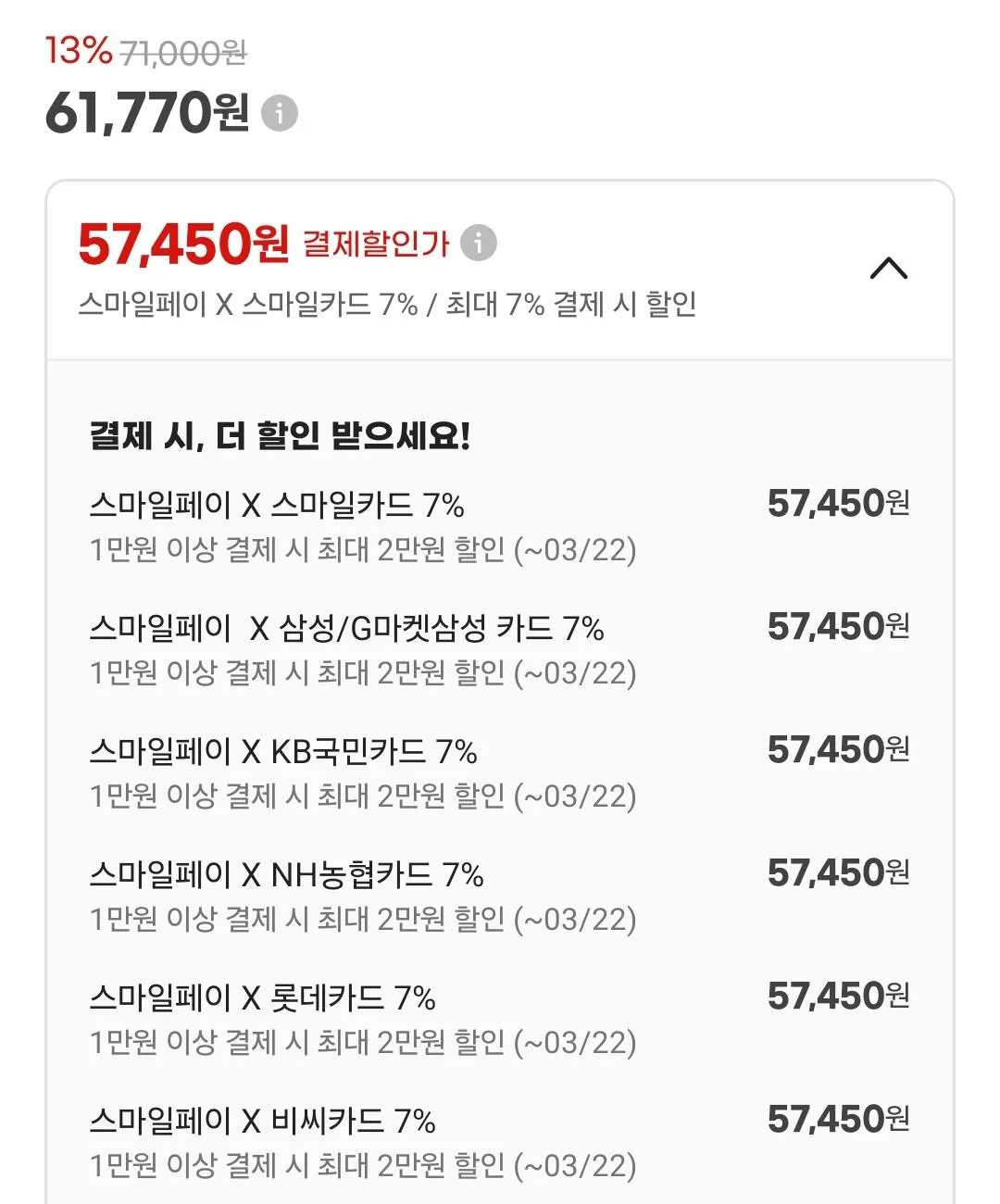Open info icon beside 61,770원 price
Viewport: 1000px width, 1204px height.
pos(279,114)
